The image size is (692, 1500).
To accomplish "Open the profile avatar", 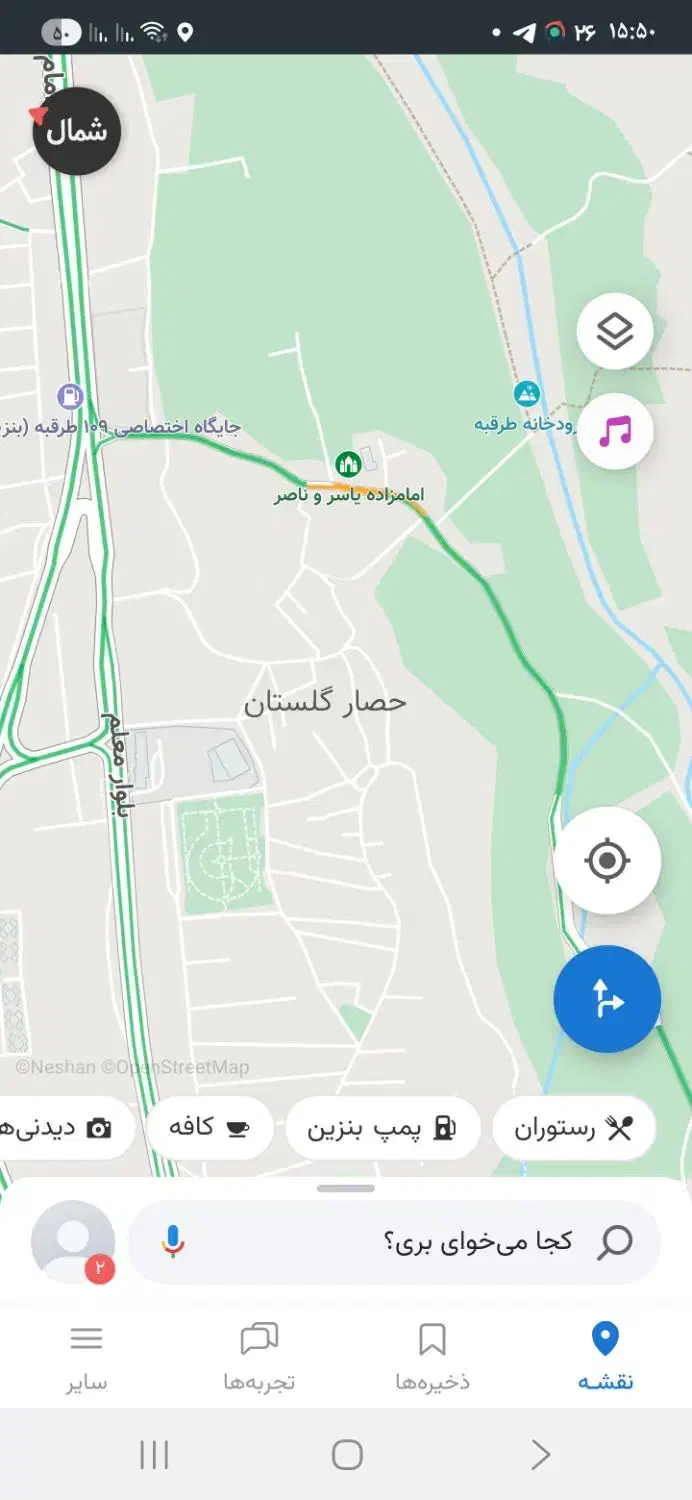I will click(x=73, y=1242).
